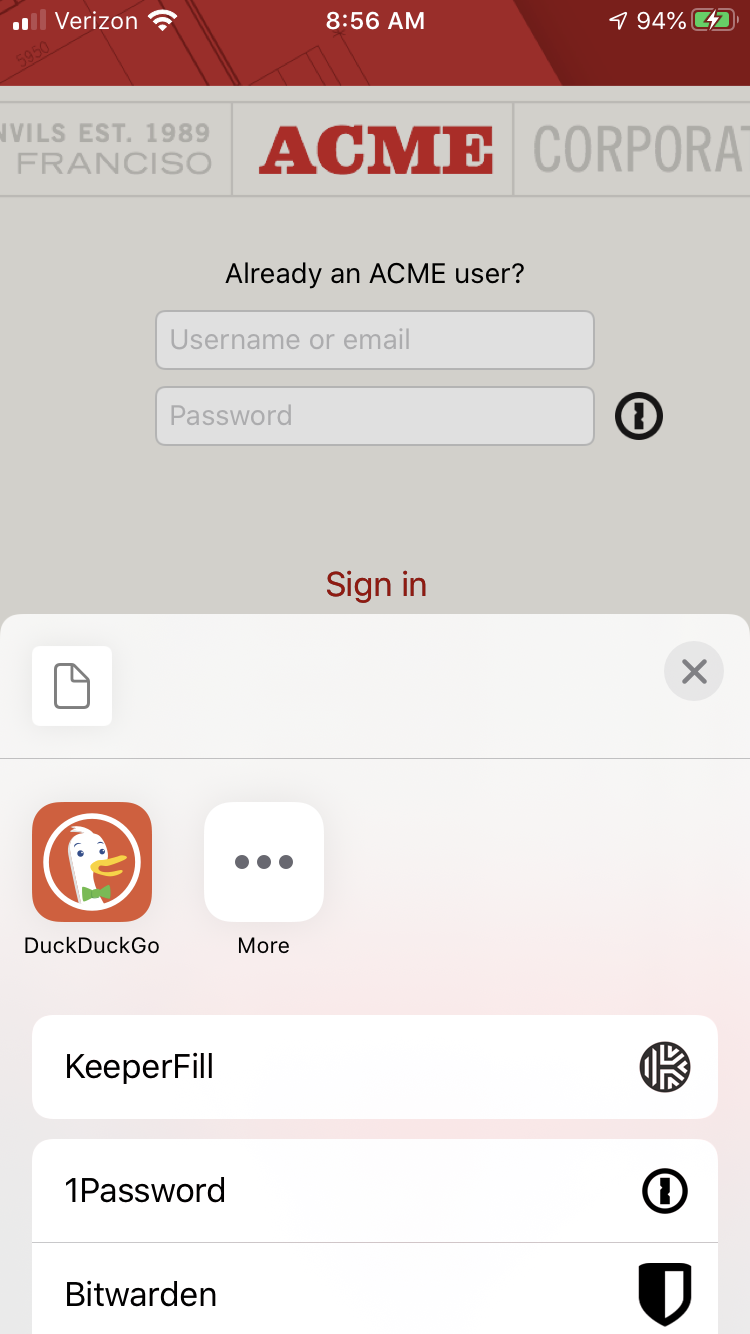The image size is (750, 1334).
Task: Share to DuckDuckGo app
Action: [x=92, y=862]
